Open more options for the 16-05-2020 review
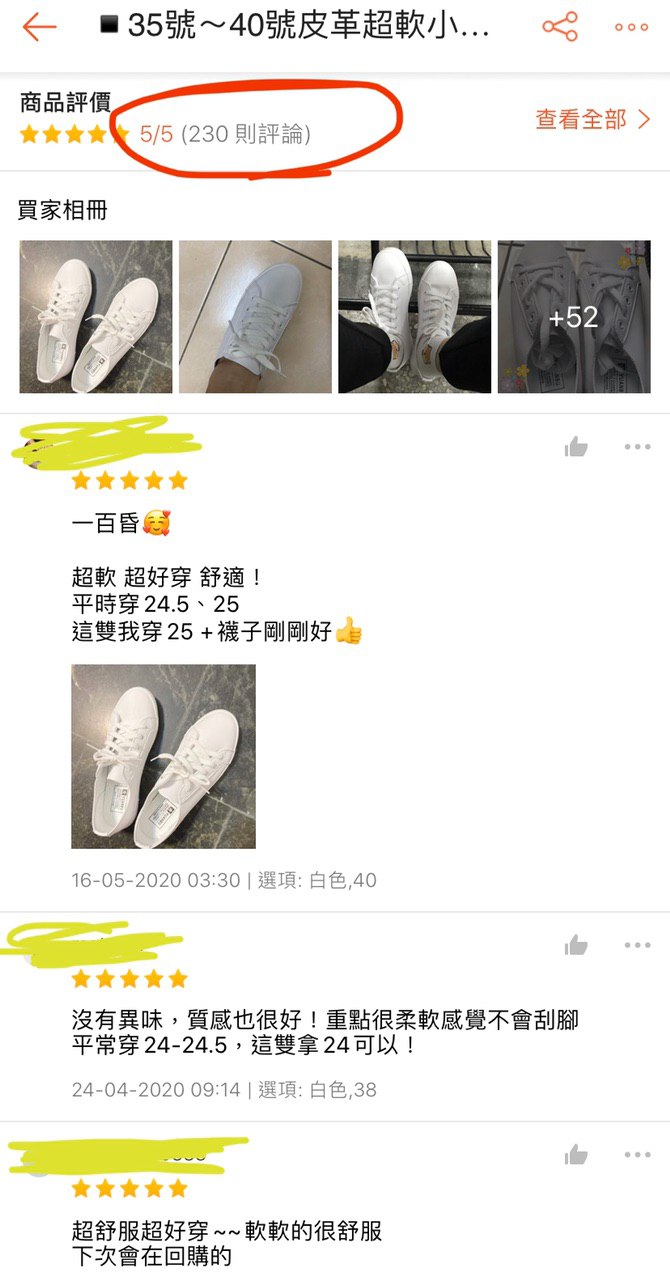This screenshot has height=1280, width=670. [x=637, y=447]
